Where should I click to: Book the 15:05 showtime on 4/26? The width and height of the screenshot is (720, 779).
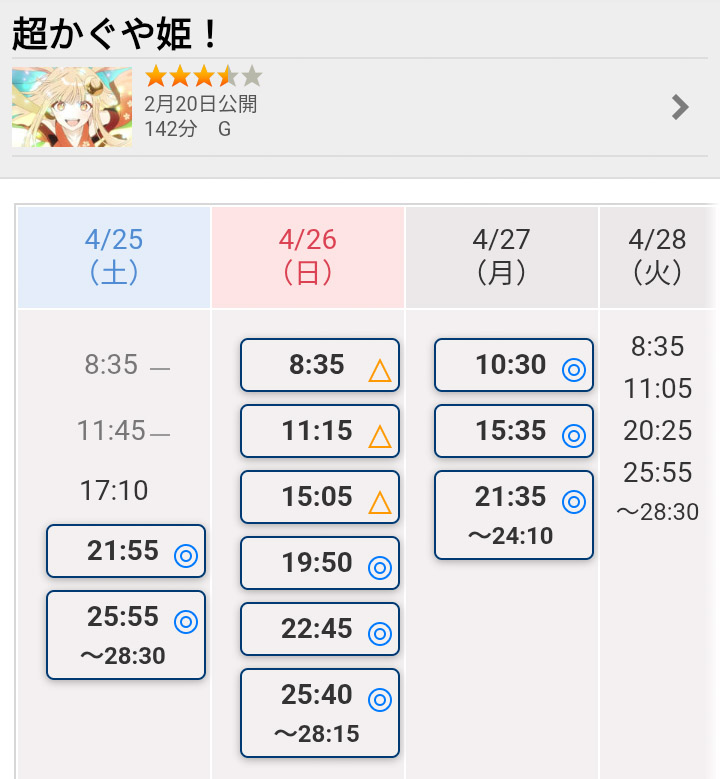(320, 497)
